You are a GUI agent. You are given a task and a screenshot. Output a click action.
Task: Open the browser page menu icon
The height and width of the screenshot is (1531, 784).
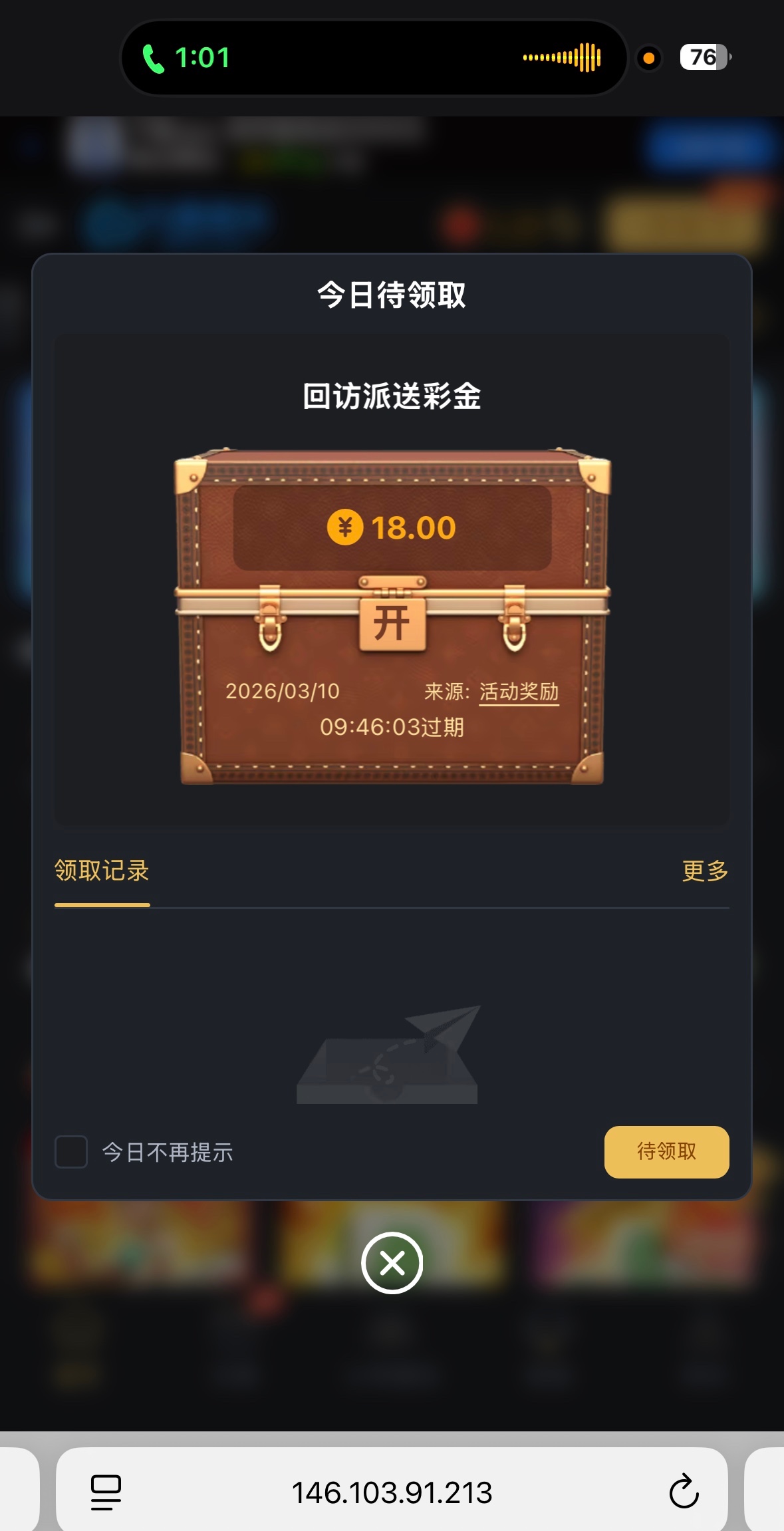coord(106,1492)
